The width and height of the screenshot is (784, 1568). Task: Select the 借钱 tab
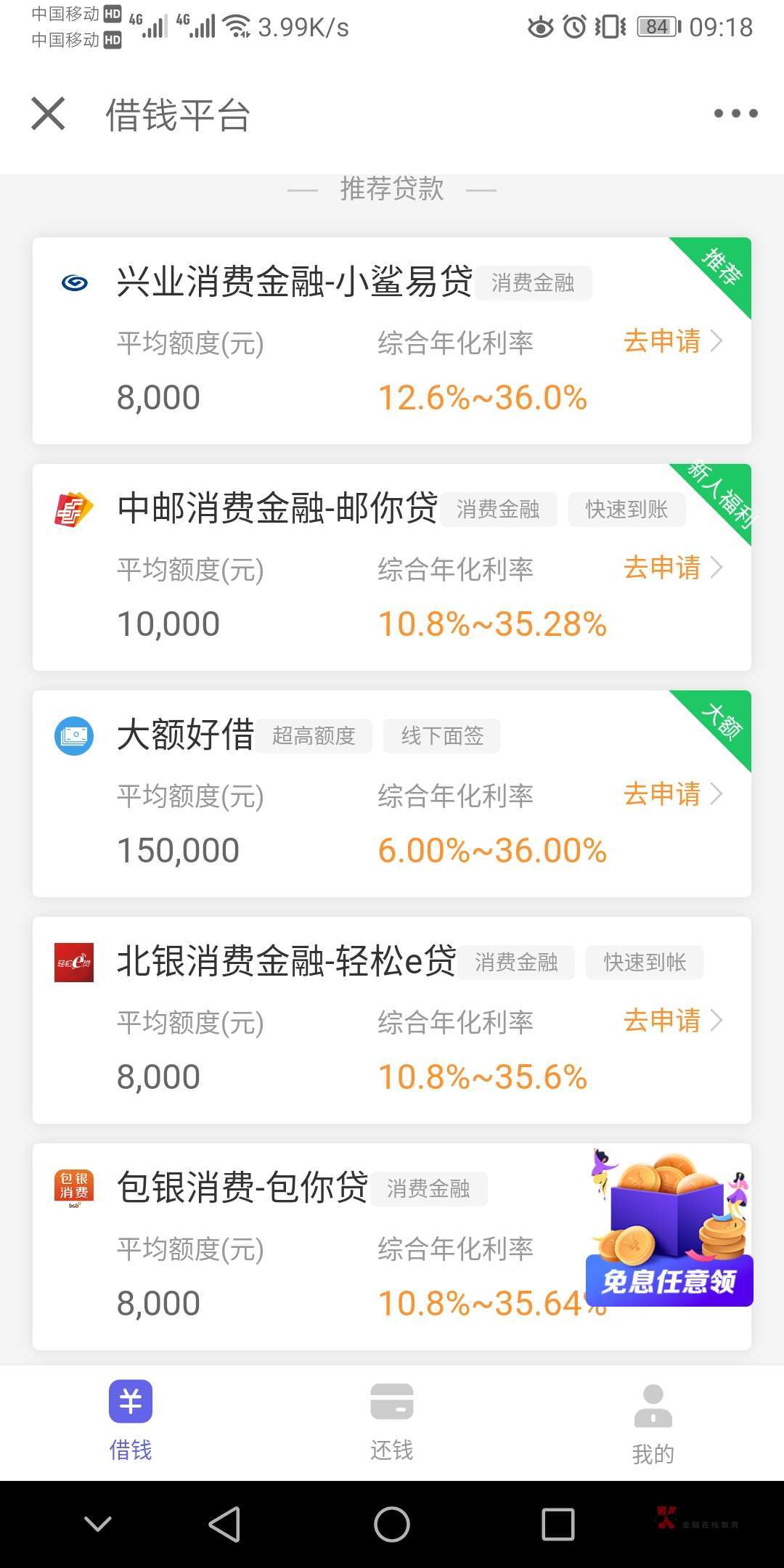131,1421
